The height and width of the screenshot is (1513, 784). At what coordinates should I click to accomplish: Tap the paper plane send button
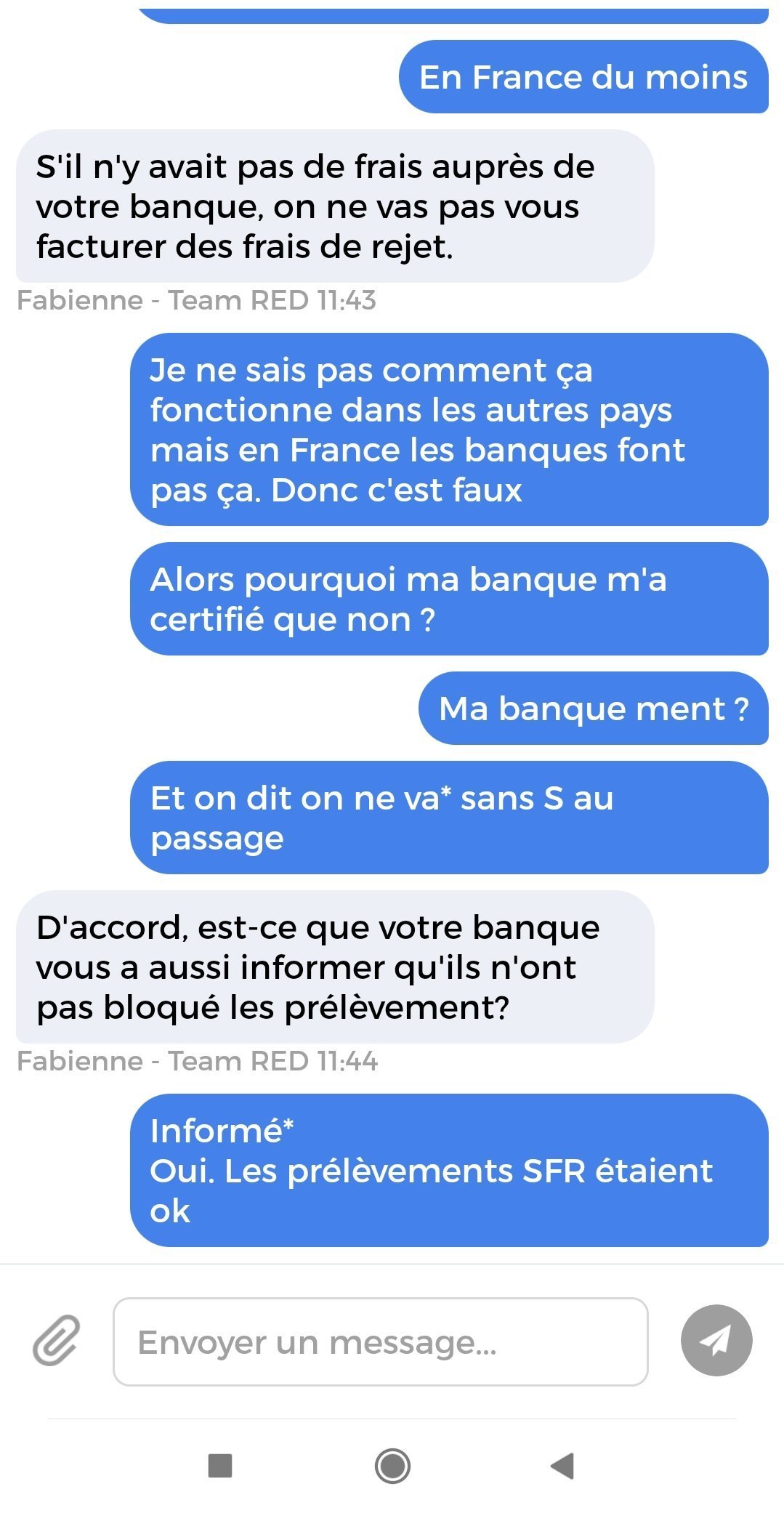tap(716, 1341)
